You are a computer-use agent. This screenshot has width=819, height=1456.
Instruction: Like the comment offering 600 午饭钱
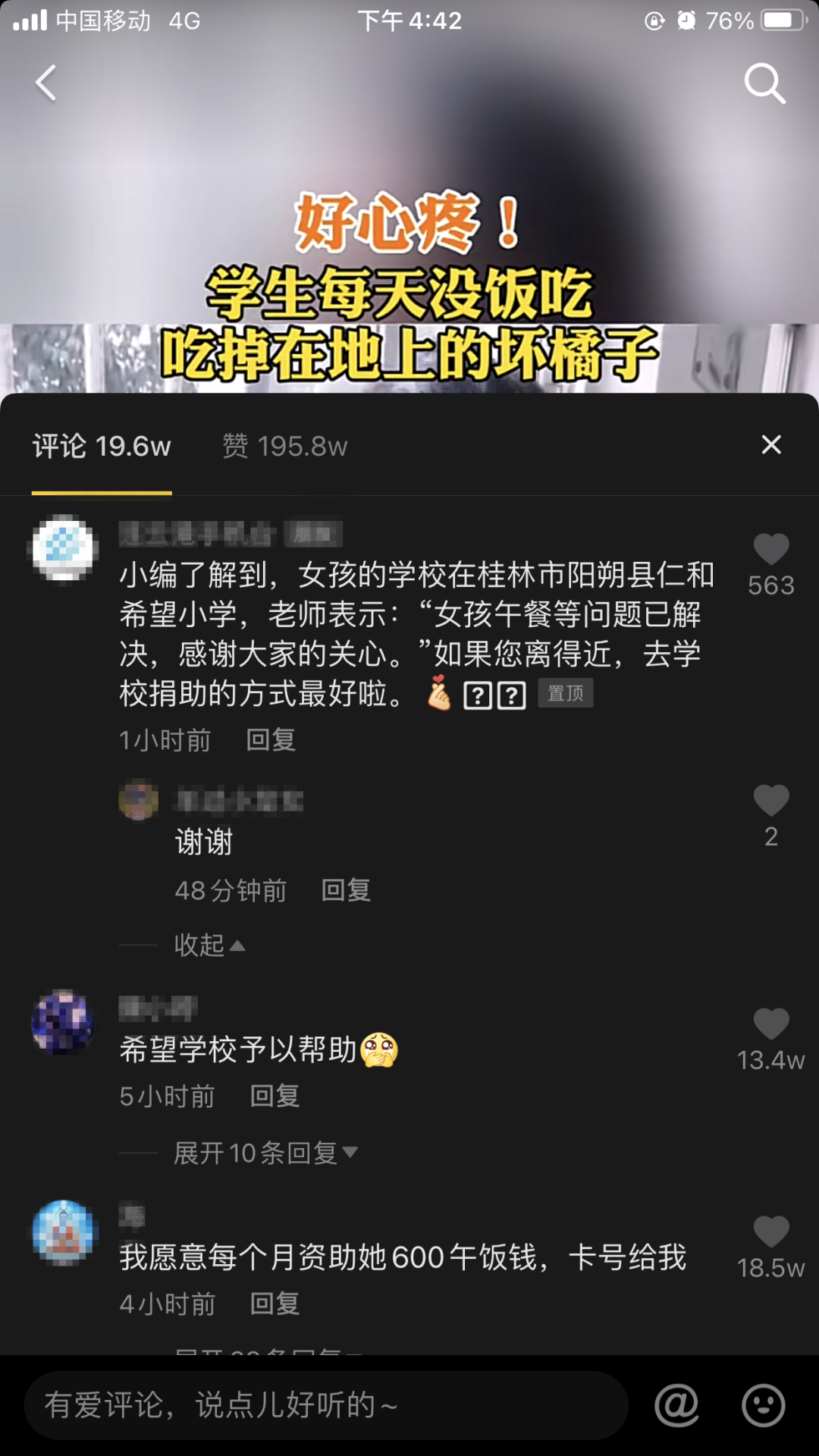click(771, 1232)
